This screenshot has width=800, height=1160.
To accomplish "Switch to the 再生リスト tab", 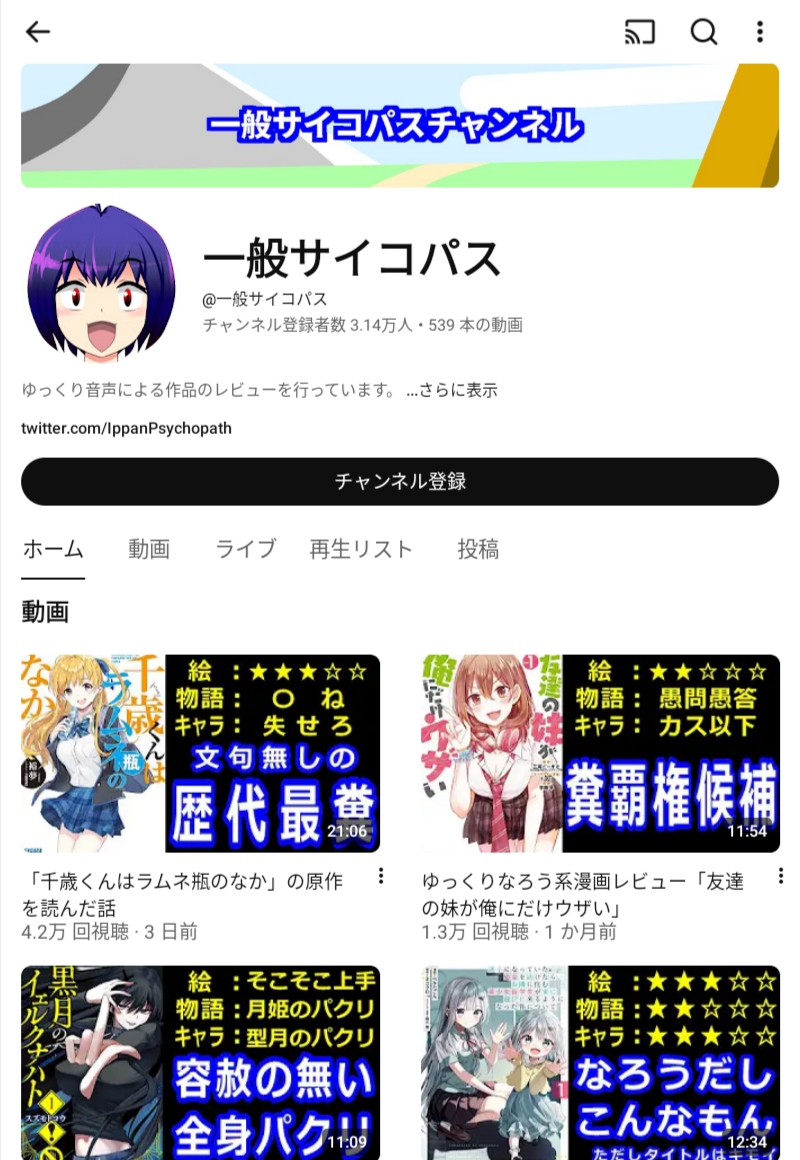I will pos(361,549).
